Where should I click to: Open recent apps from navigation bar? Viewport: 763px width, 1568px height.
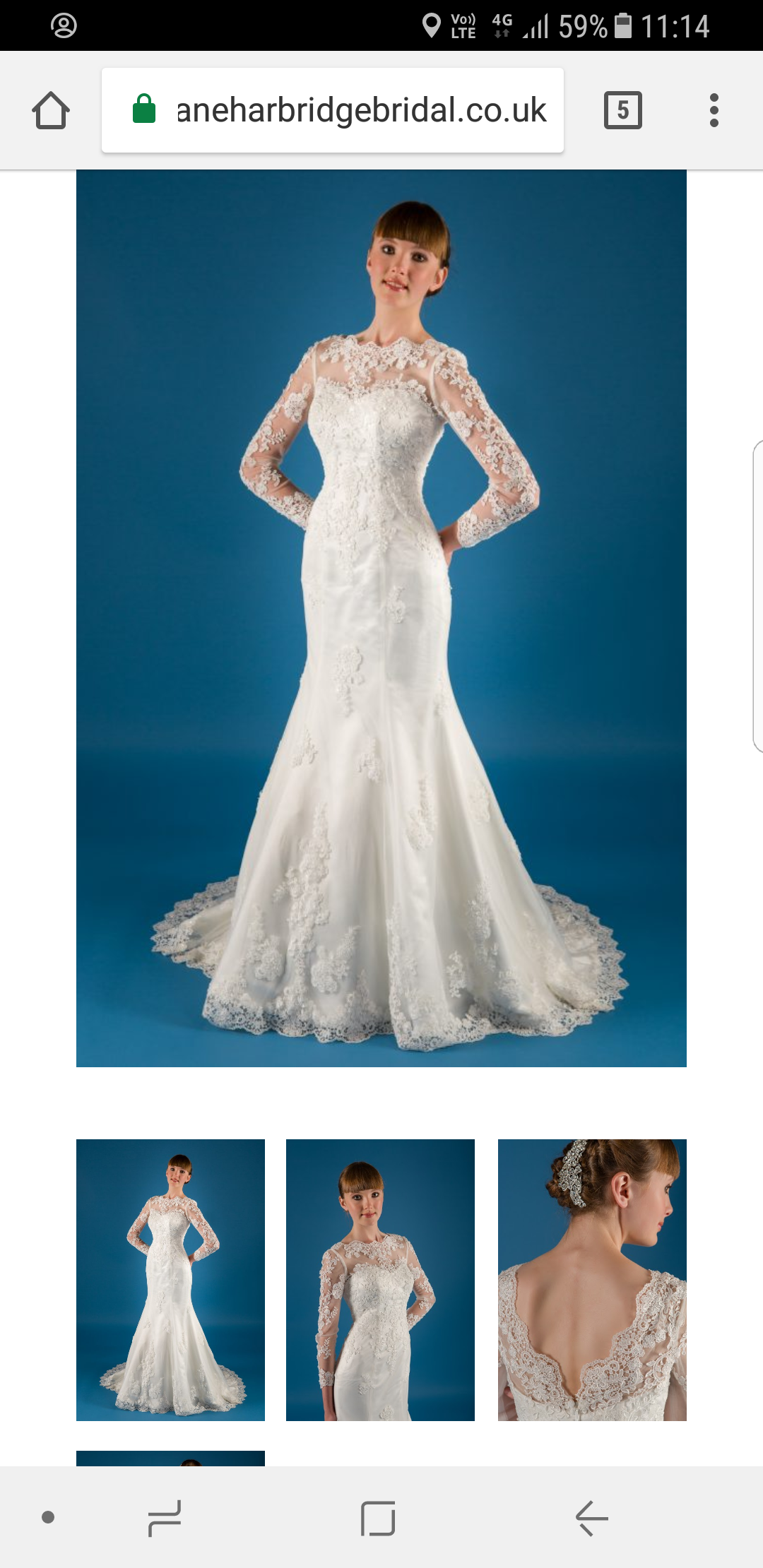click(165, 1518)
